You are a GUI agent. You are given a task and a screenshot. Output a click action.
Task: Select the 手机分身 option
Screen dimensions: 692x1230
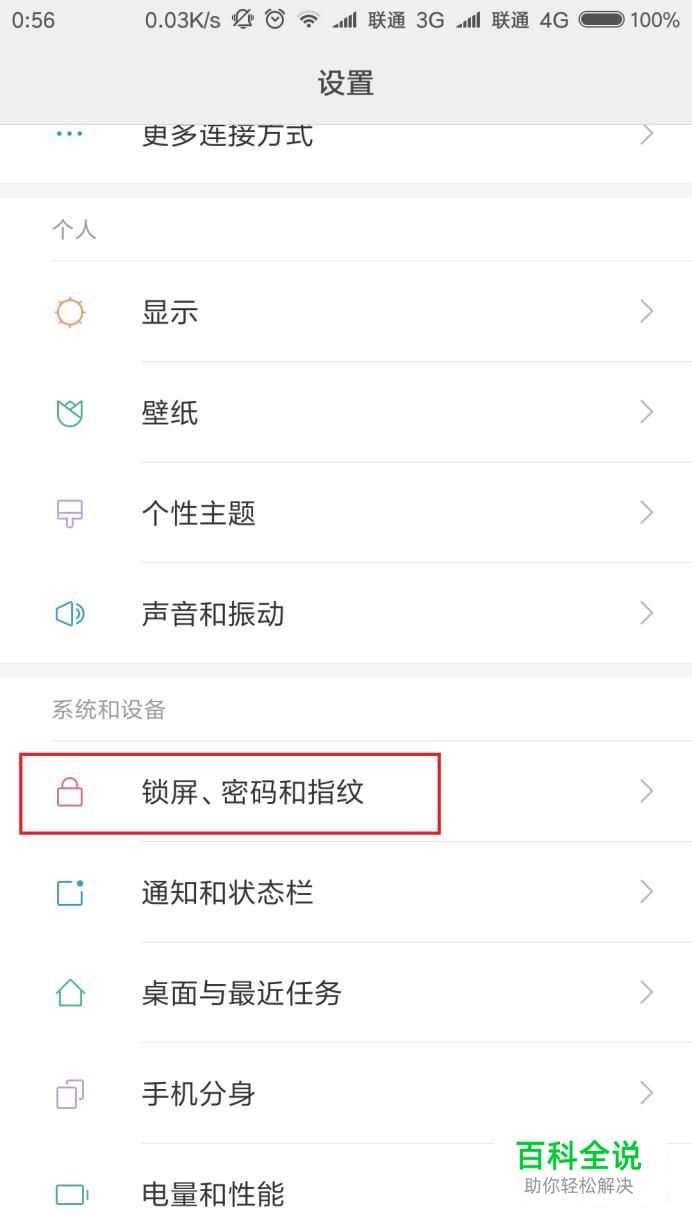198,1093
